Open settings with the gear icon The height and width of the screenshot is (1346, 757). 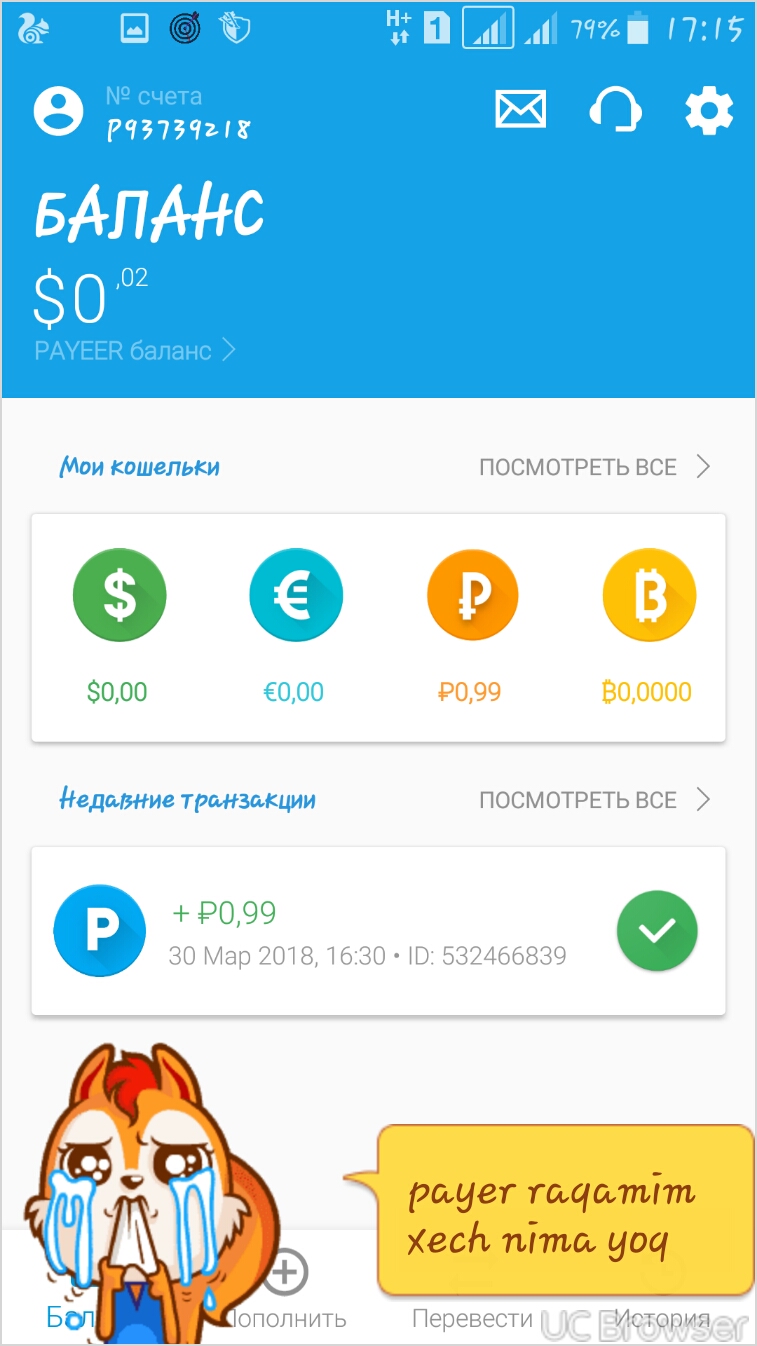(x=709, y=110)
